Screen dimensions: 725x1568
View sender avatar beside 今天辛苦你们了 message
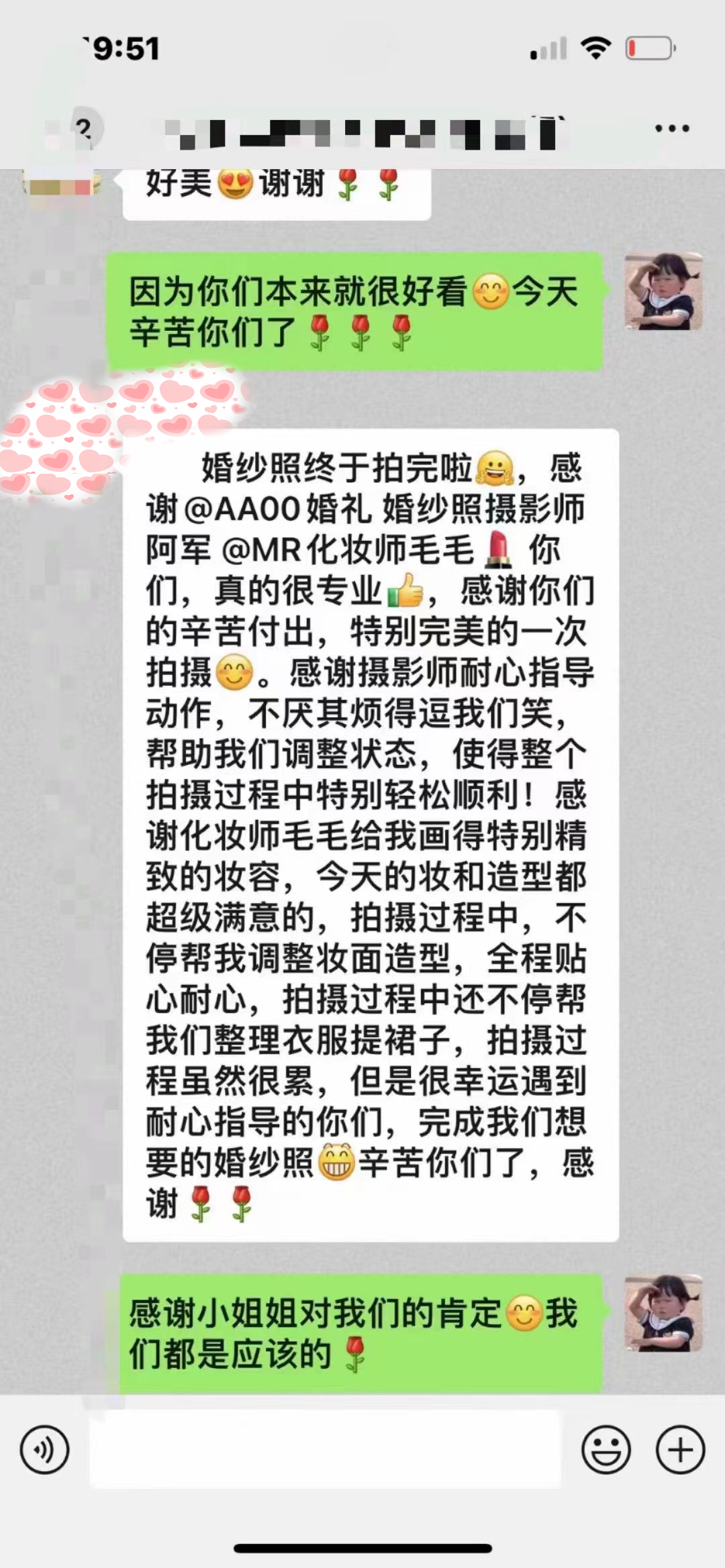[663, 292]
